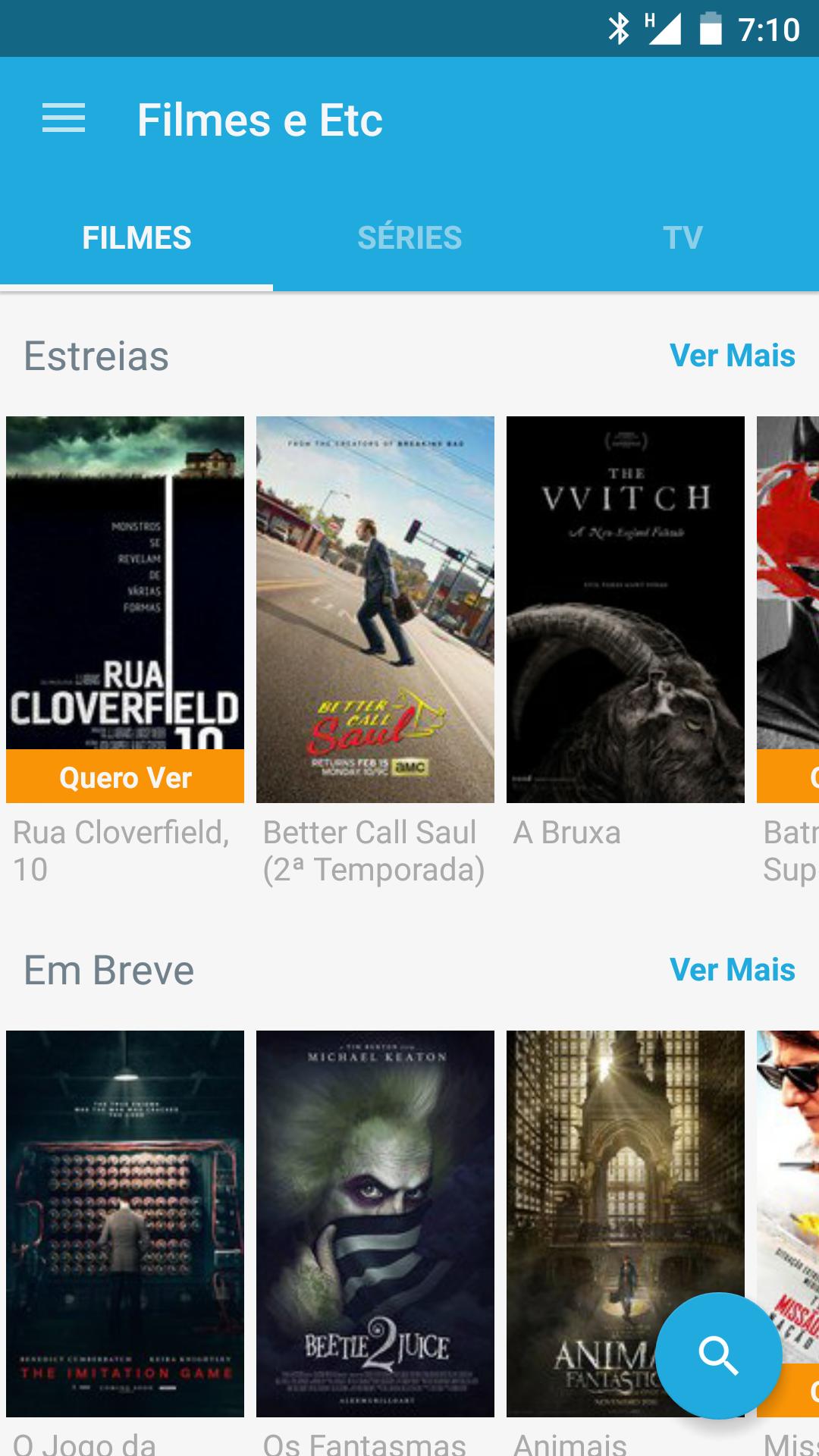
Task: Select the Filmes tab
Action: 136,238
